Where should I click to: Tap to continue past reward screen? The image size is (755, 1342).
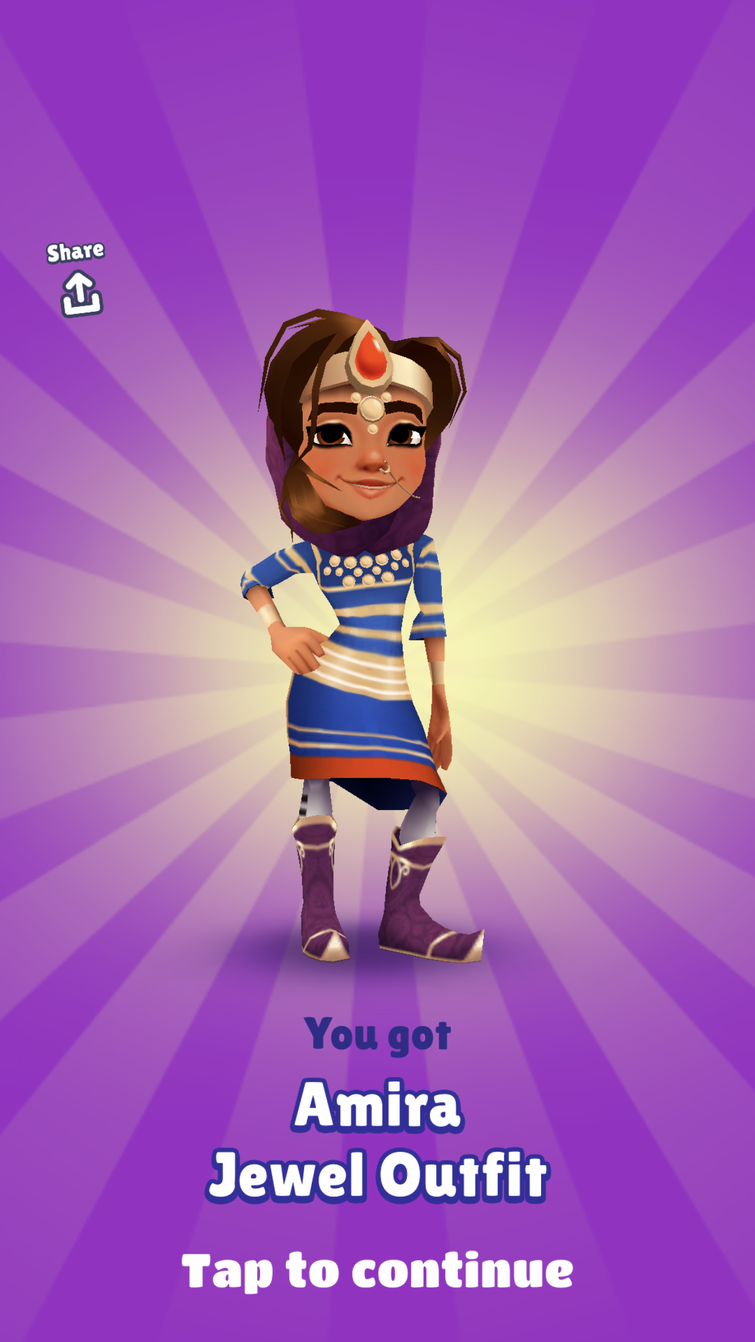(377, 1271)
